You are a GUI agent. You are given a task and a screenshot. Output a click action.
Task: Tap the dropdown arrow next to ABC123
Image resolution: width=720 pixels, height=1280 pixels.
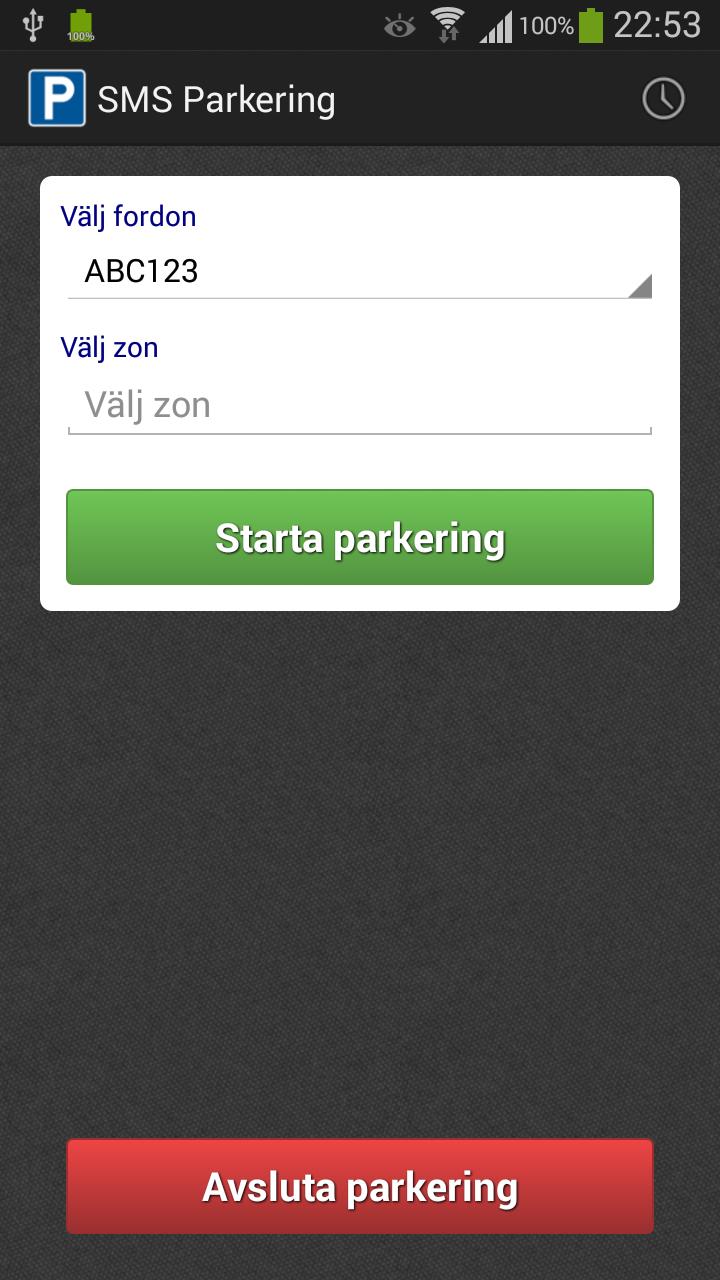click(x=641, y=284)
